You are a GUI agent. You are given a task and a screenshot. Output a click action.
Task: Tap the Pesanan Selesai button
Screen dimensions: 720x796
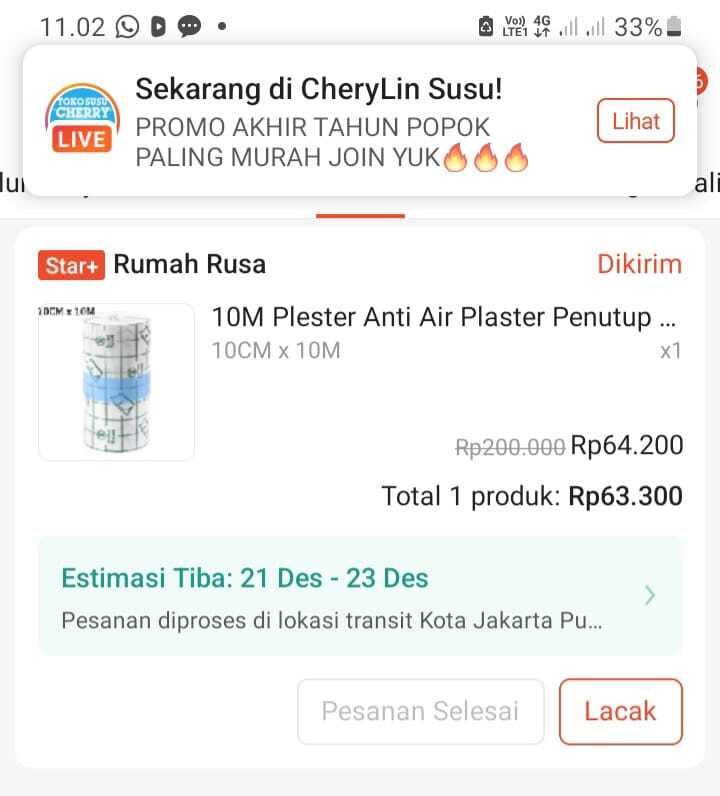420,711
